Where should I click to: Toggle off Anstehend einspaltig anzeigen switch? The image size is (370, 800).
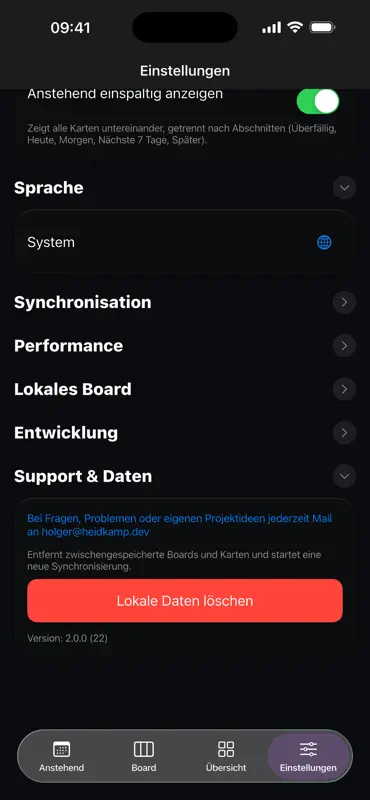(317, 101)
